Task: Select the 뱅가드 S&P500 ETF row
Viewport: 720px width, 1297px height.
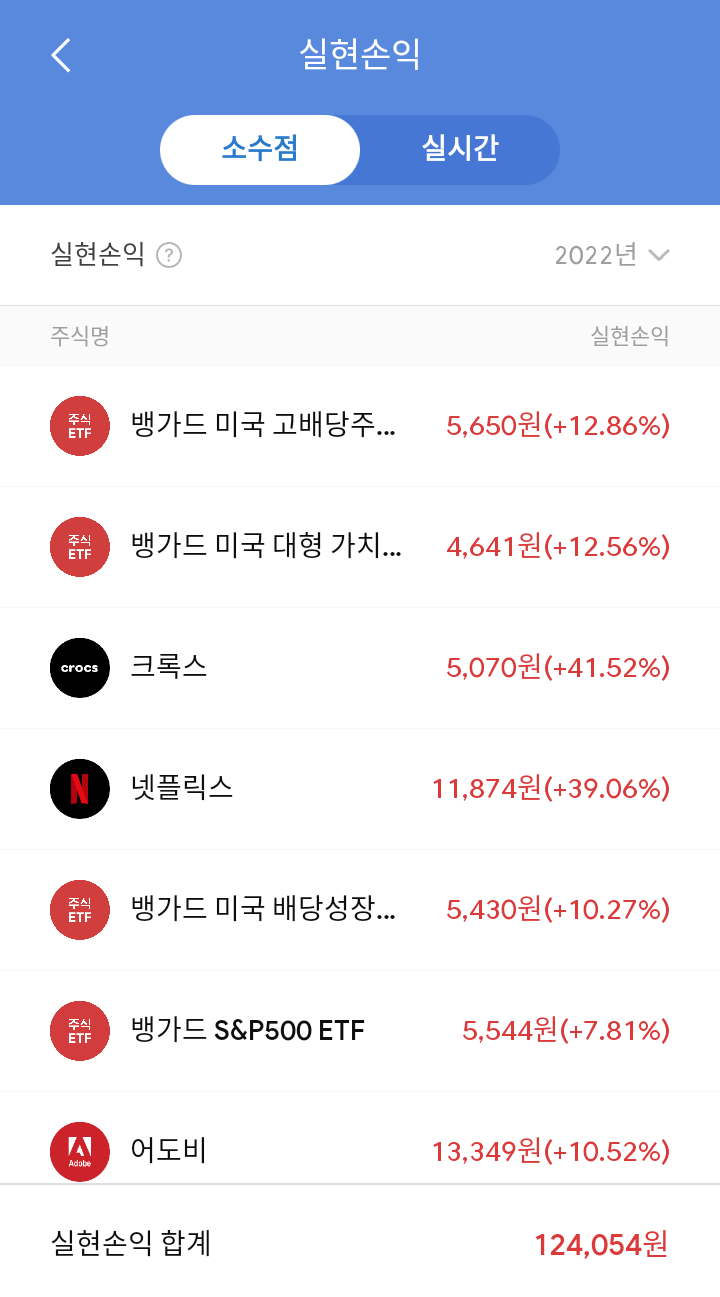Action: [x=360, y=1031]
